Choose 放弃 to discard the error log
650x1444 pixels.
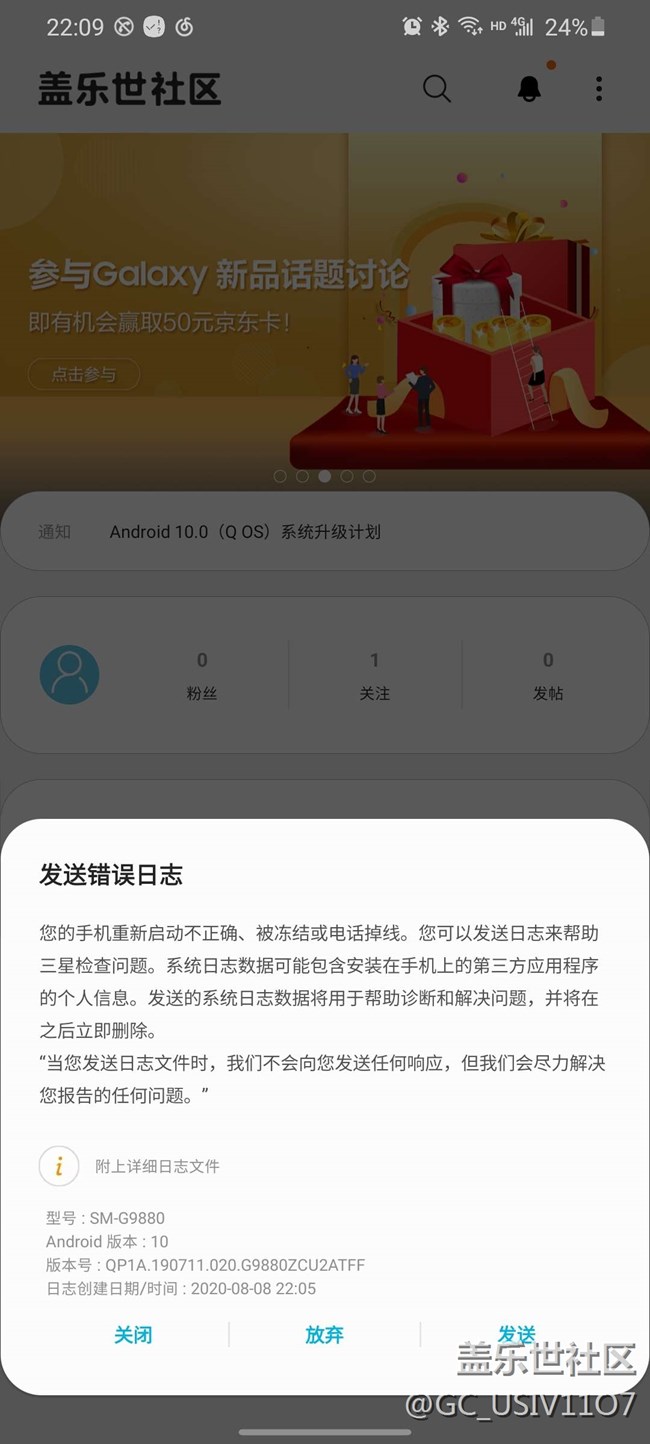pyautogui.click(x=324, y=1335)
